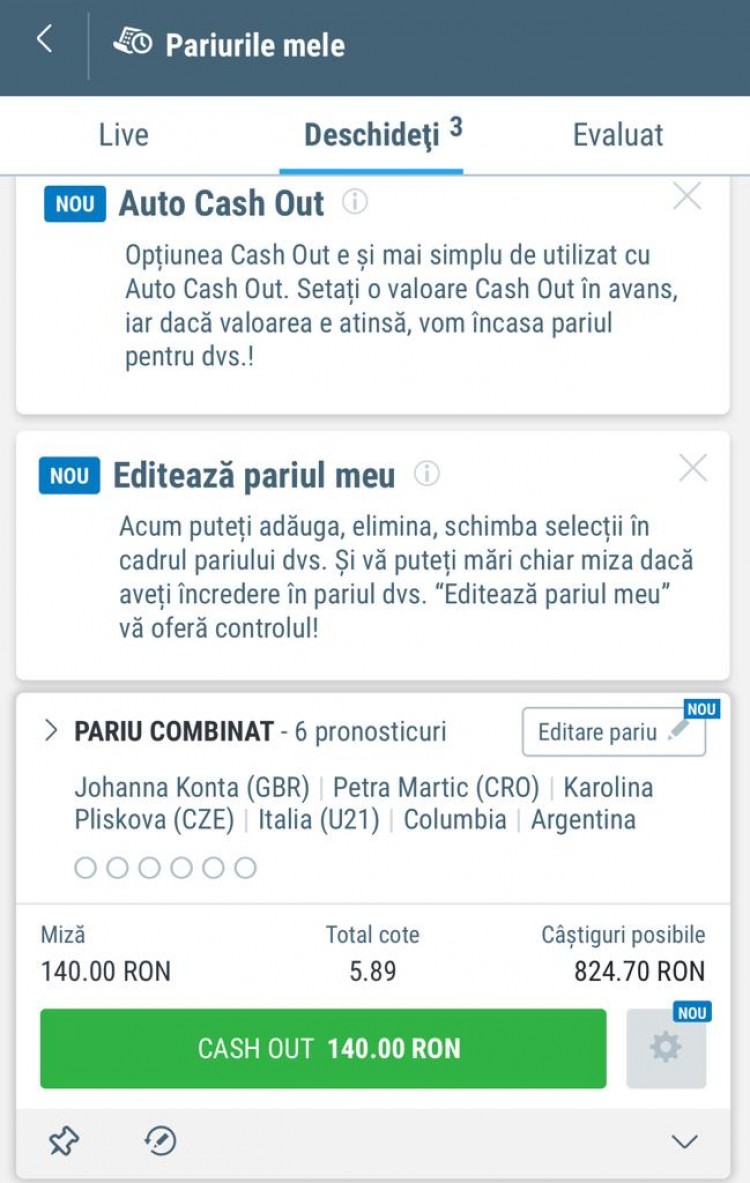Open the Evaluat tab
750x1183 pixels.
point(617,135)
